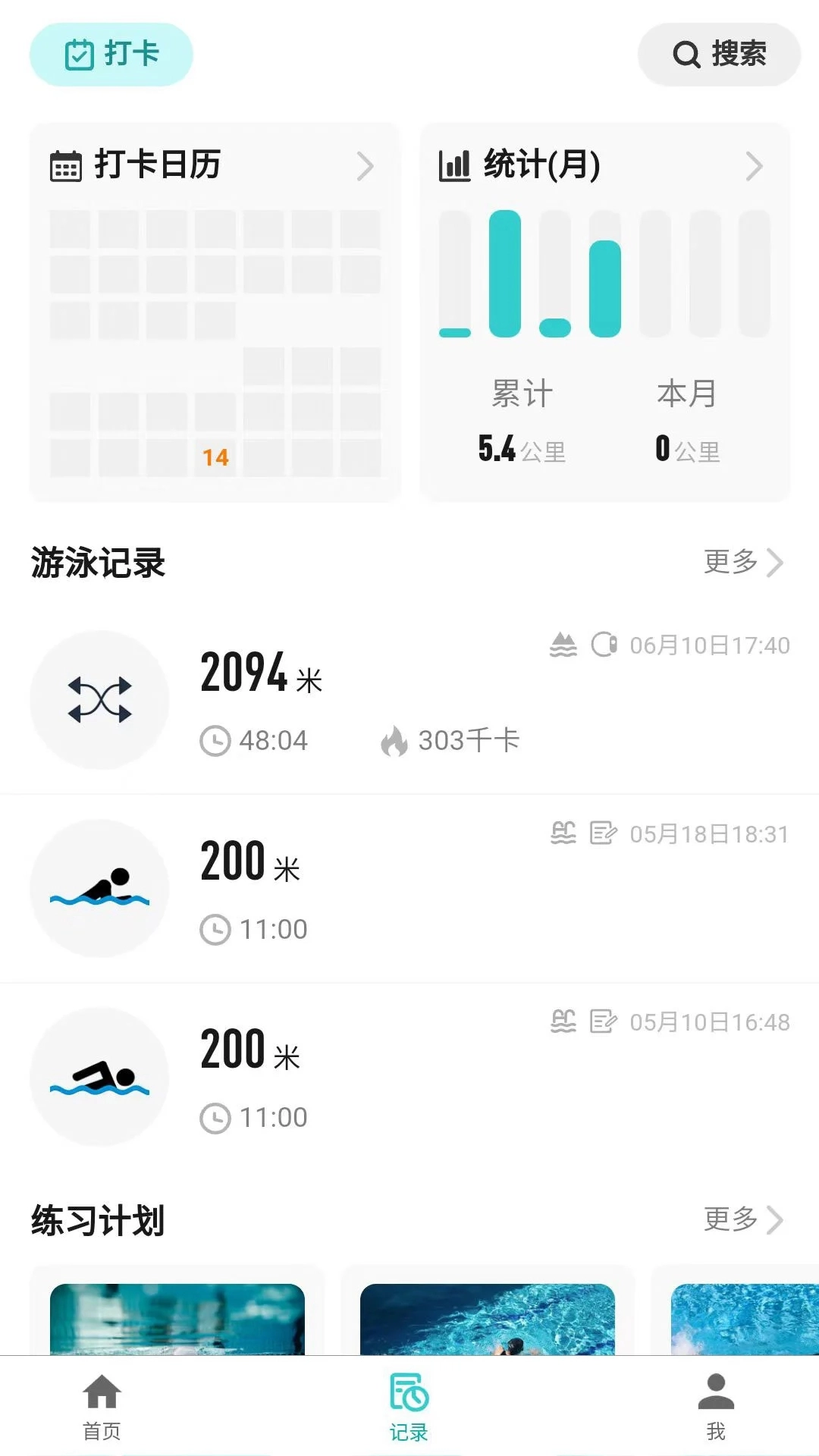Open detailed stats with the 统计(月) chevron
This screenshot has width=819, height=1456.
[x=755, y=166]
